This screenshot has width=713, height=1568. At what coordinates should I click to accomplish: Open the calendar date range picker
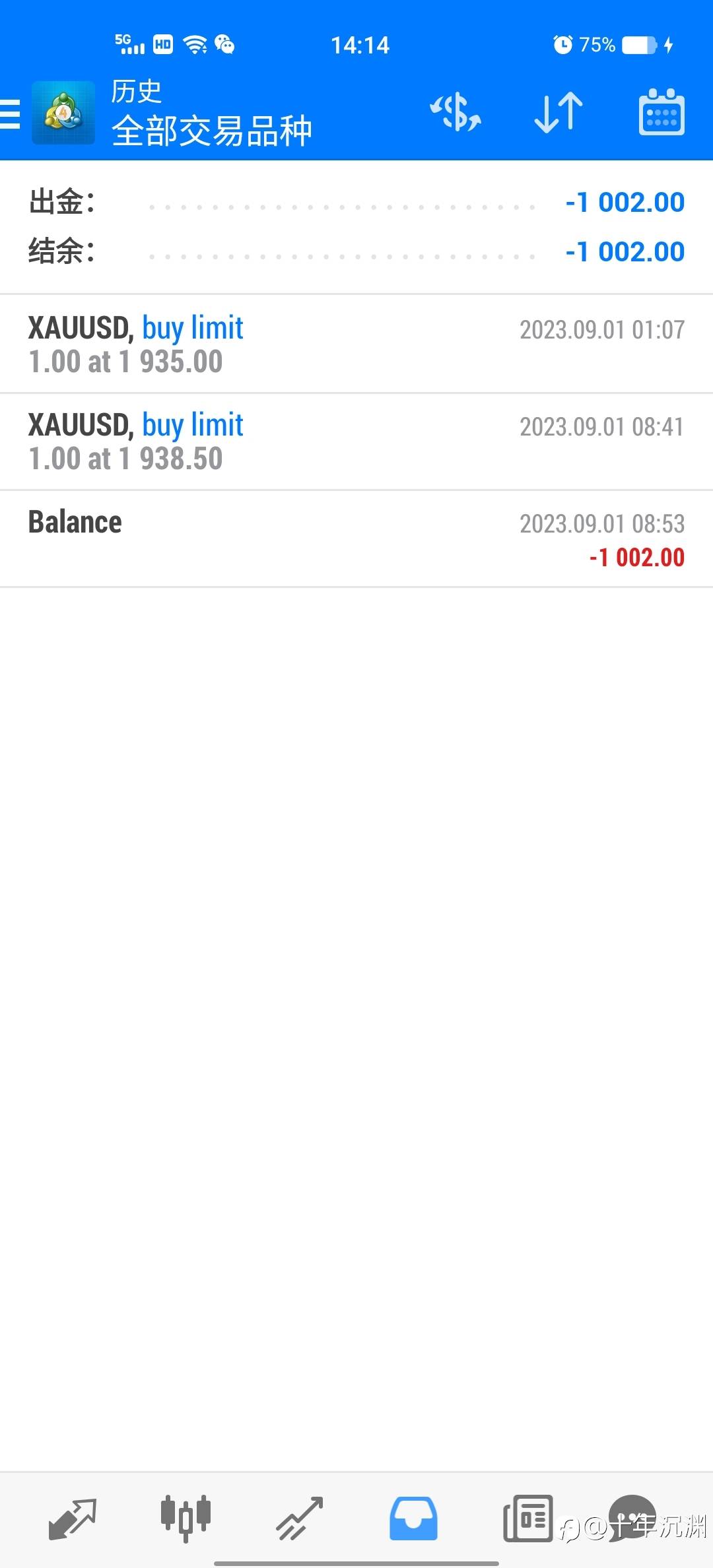(x=661, y=112)
